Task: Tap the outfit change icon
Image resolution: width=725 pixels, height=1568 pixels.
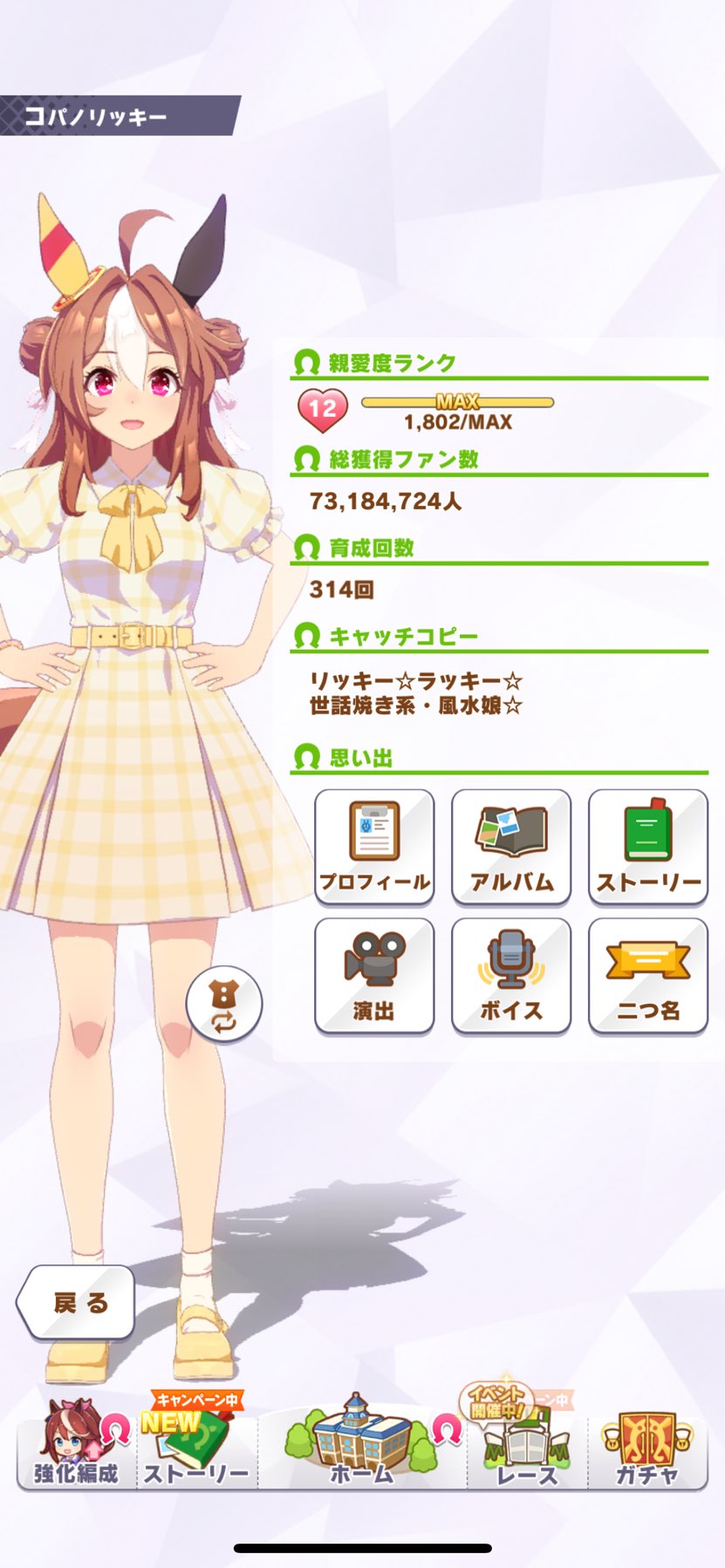Action: pyautogui.click(x=224, y=1004)
